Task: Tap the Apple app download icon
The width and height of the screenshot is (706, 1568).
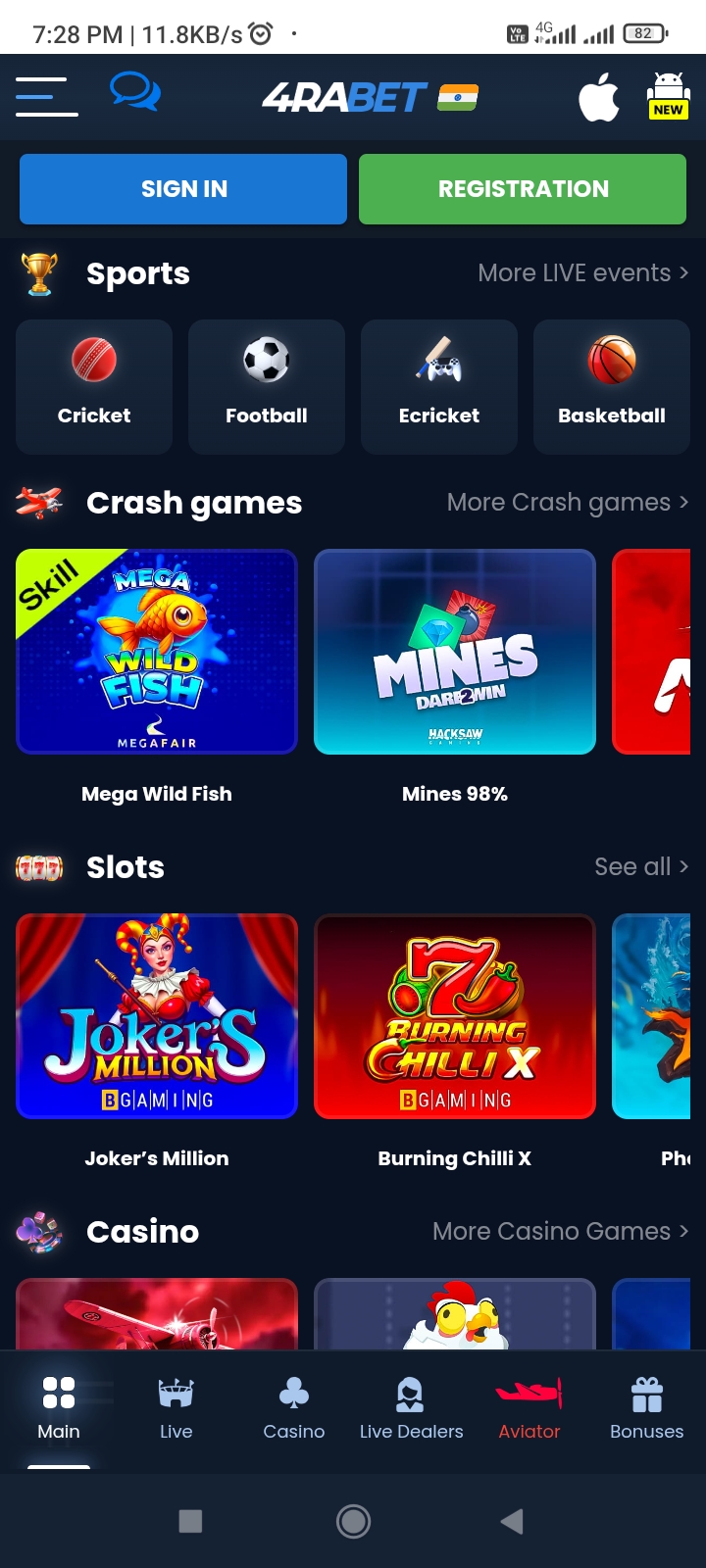Action: coord(598,97)
